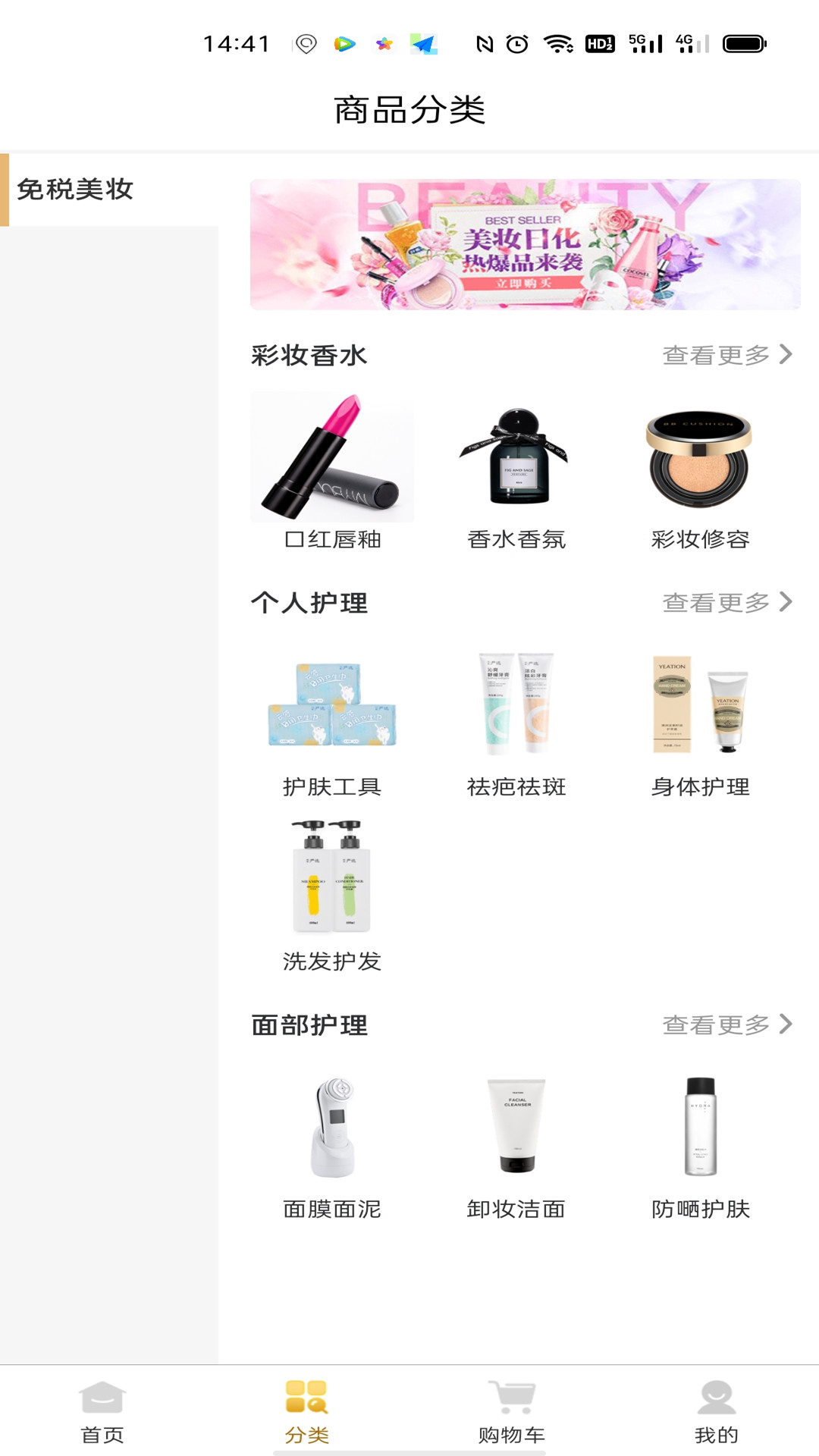Open the 卸妆洁面 category
Viewport: 819px width, 1456px height.
516,1143
